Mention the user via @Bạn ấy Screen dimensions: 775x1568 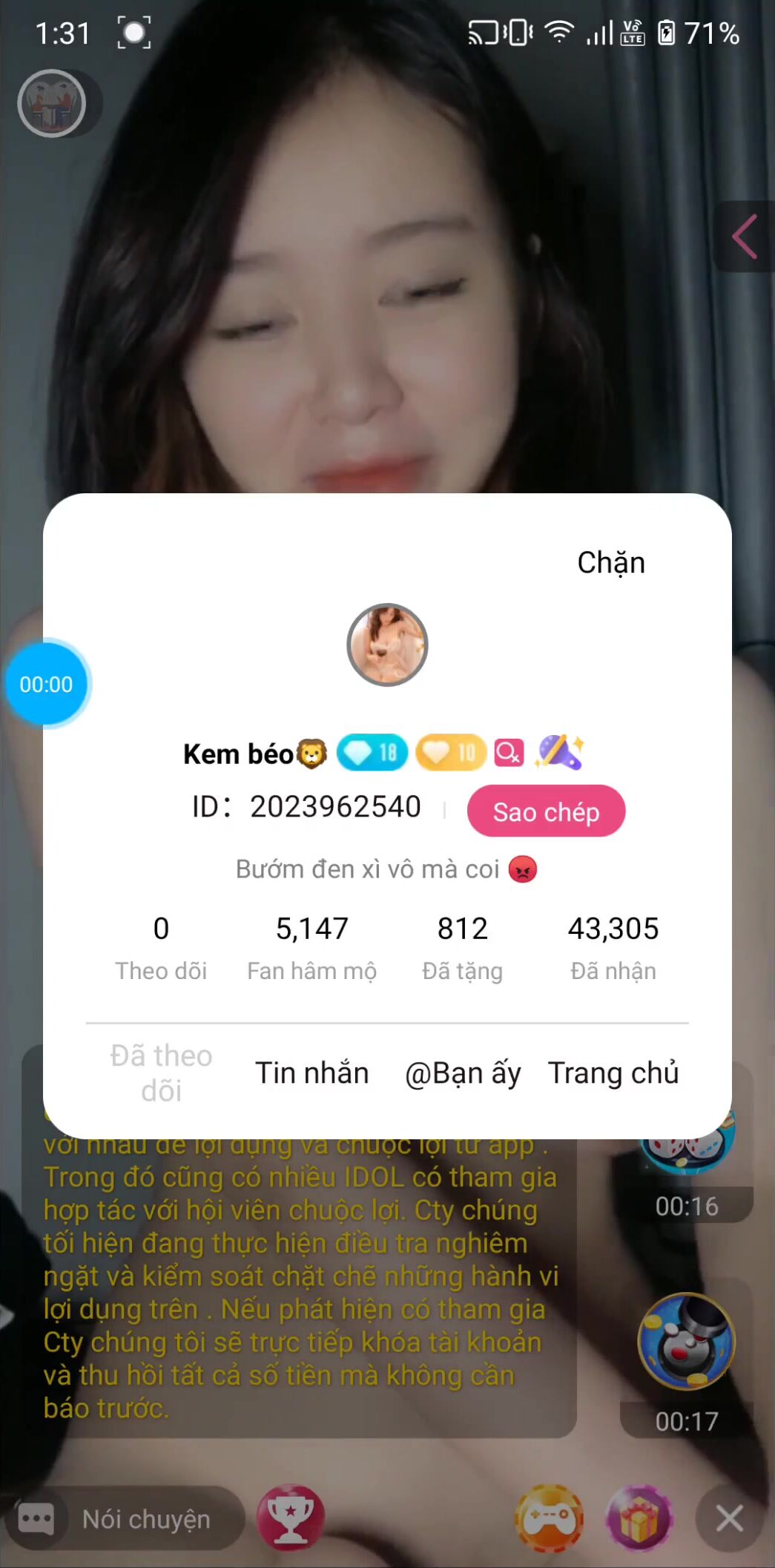point(463,1073)
